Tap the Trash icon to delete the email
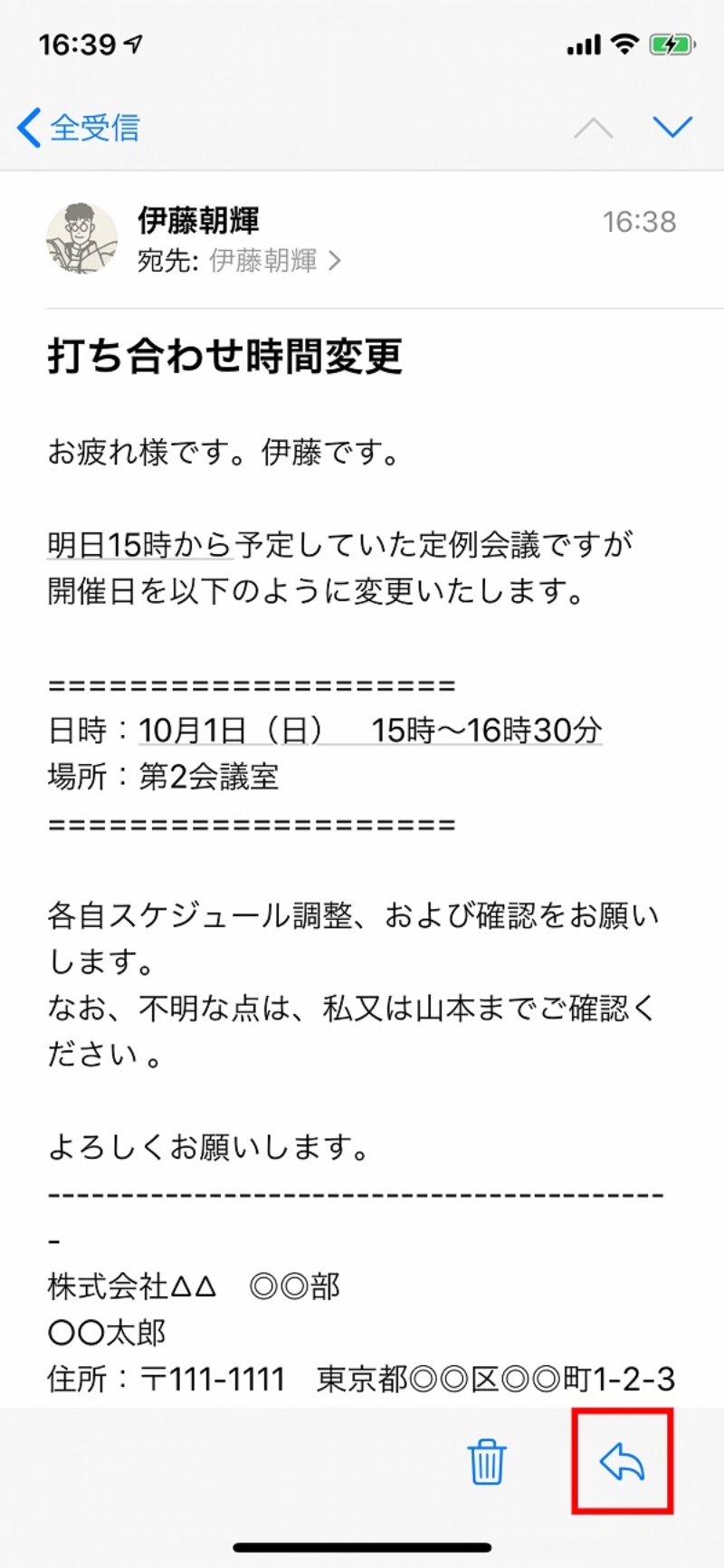Viewport: 724px width, 1568px height. [x=486, y=1464]
